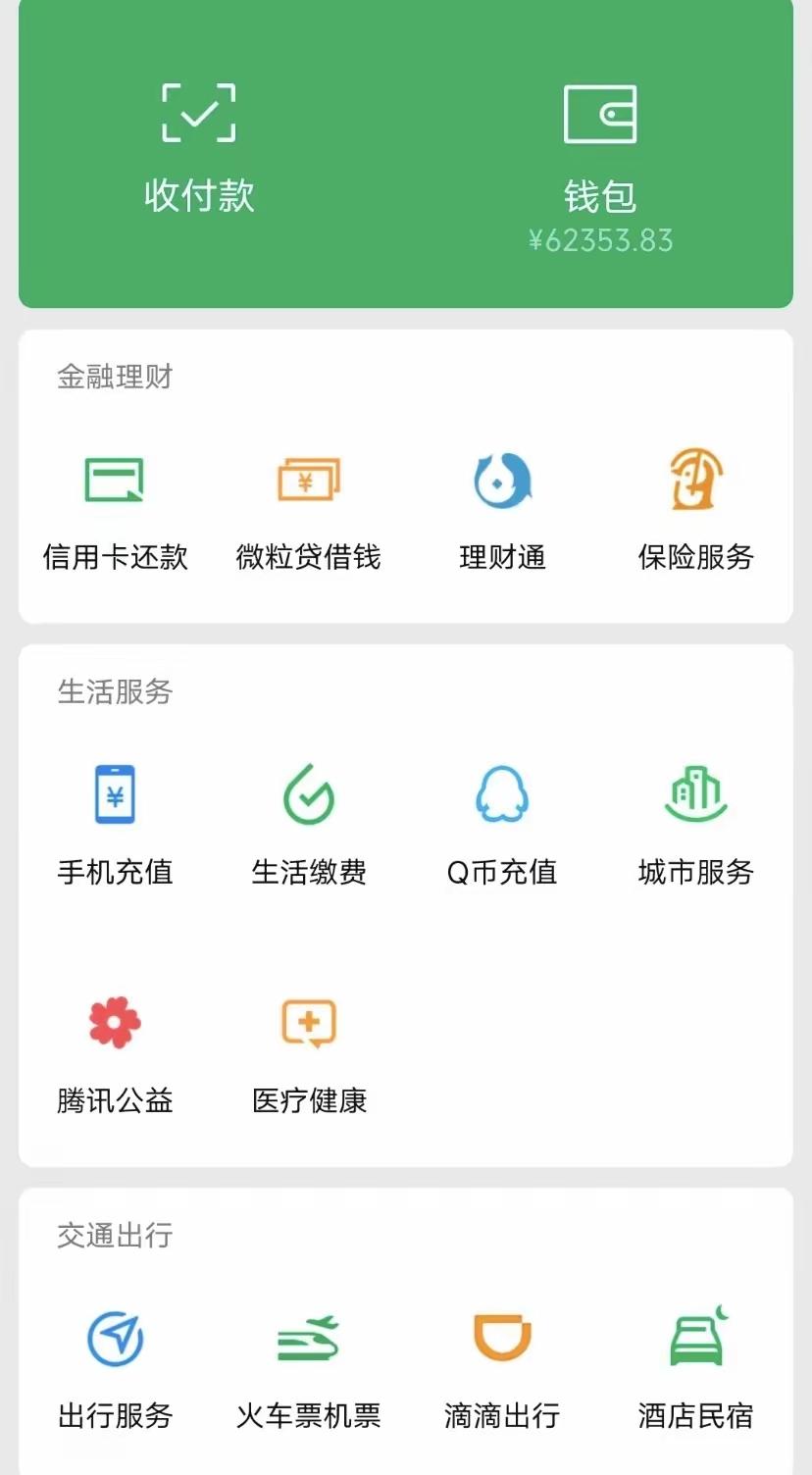Open the 交通出行 section header
Screen dimensions: 812x1475
pos(114,1235)
